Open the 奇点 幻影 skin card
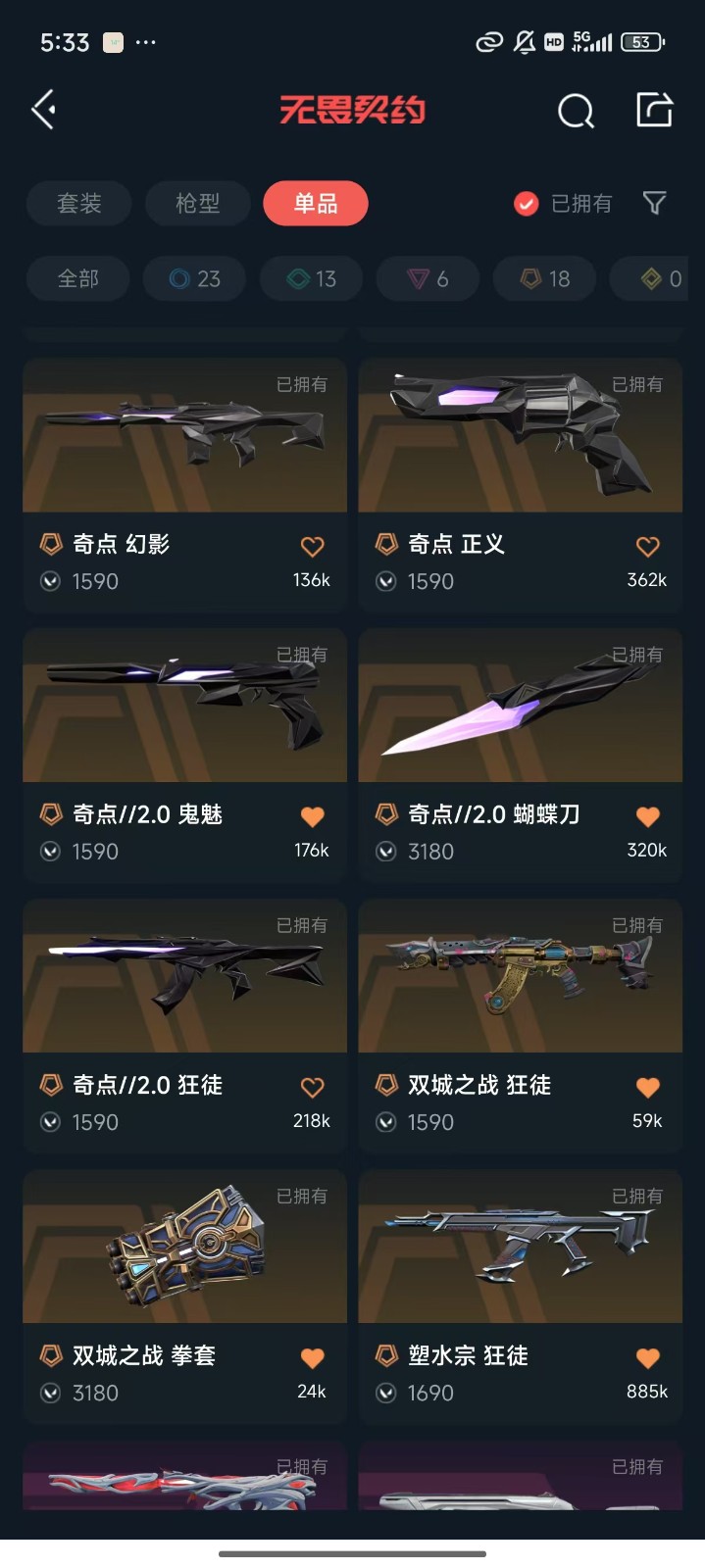 [185, 484]
